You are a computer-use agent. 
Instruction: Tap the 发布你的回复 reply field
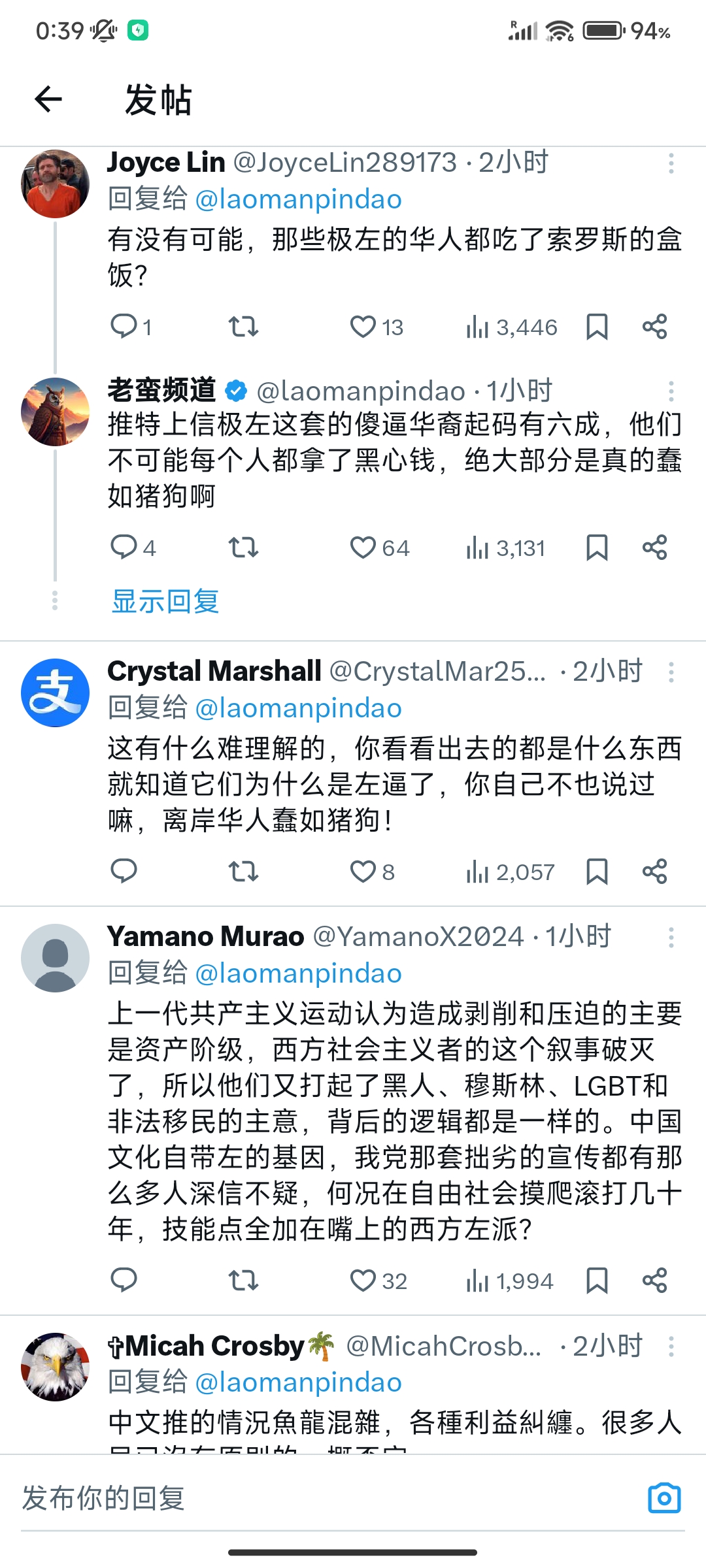click(x=327, y=1498)
